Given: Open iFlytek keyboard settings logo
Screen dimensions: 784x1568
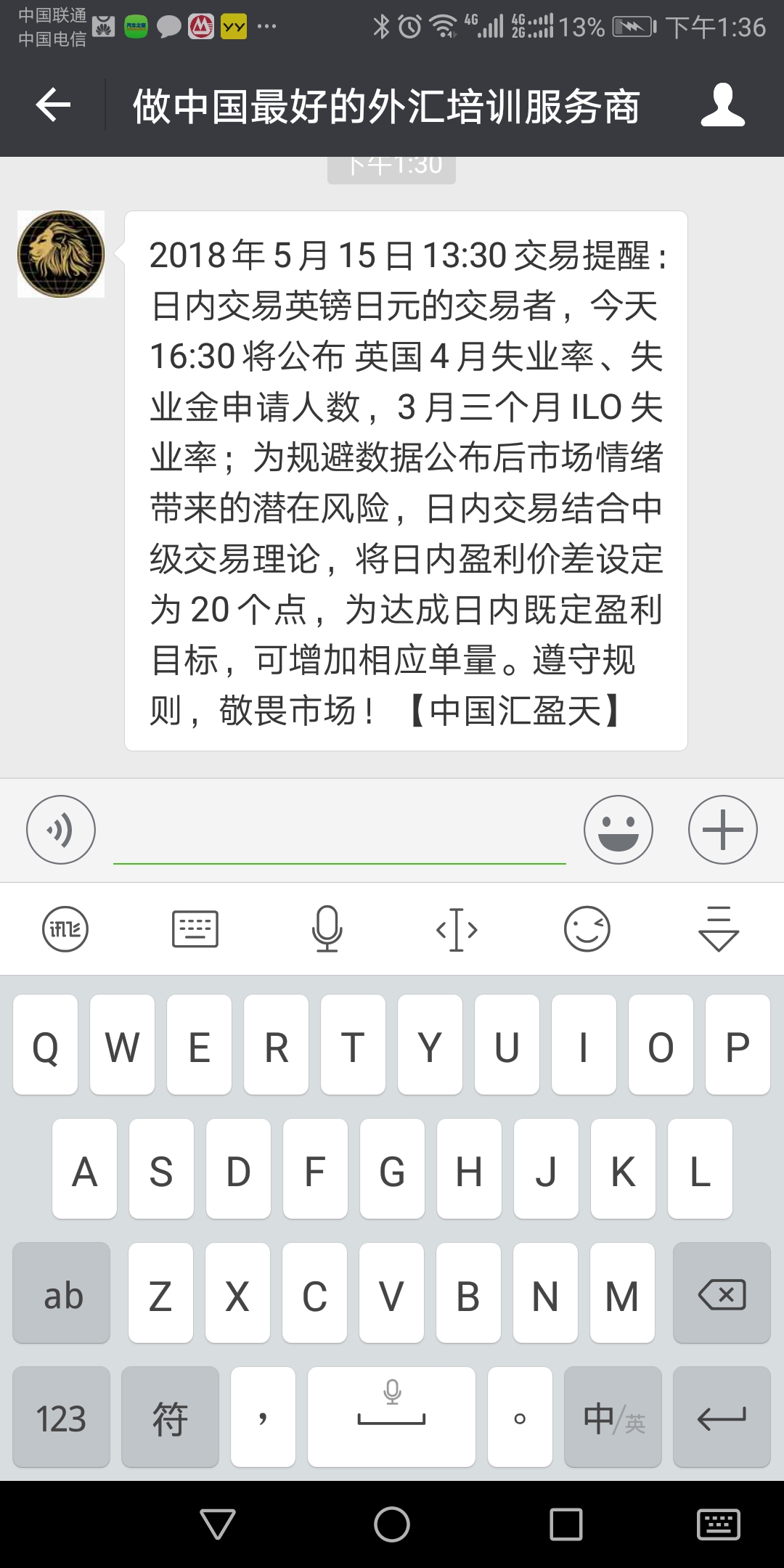Looking at the screenshot, I should (x=65, y=929).
